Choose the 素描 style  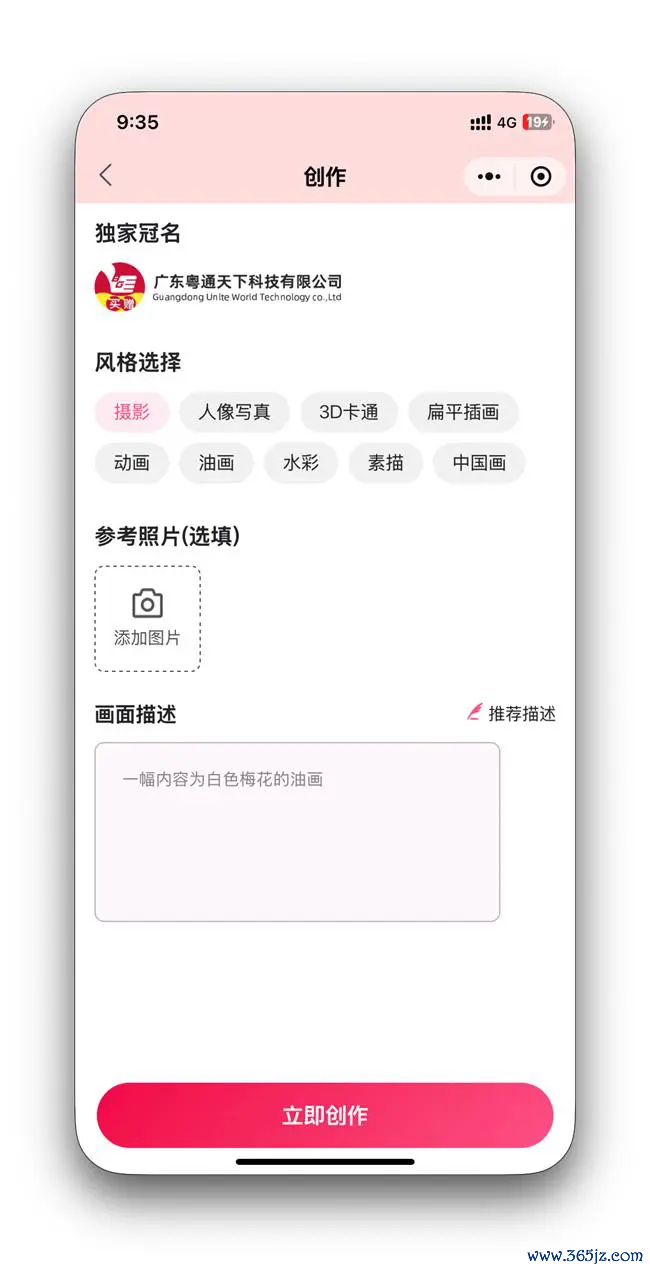pyautogui.click(x=386, y=463)
